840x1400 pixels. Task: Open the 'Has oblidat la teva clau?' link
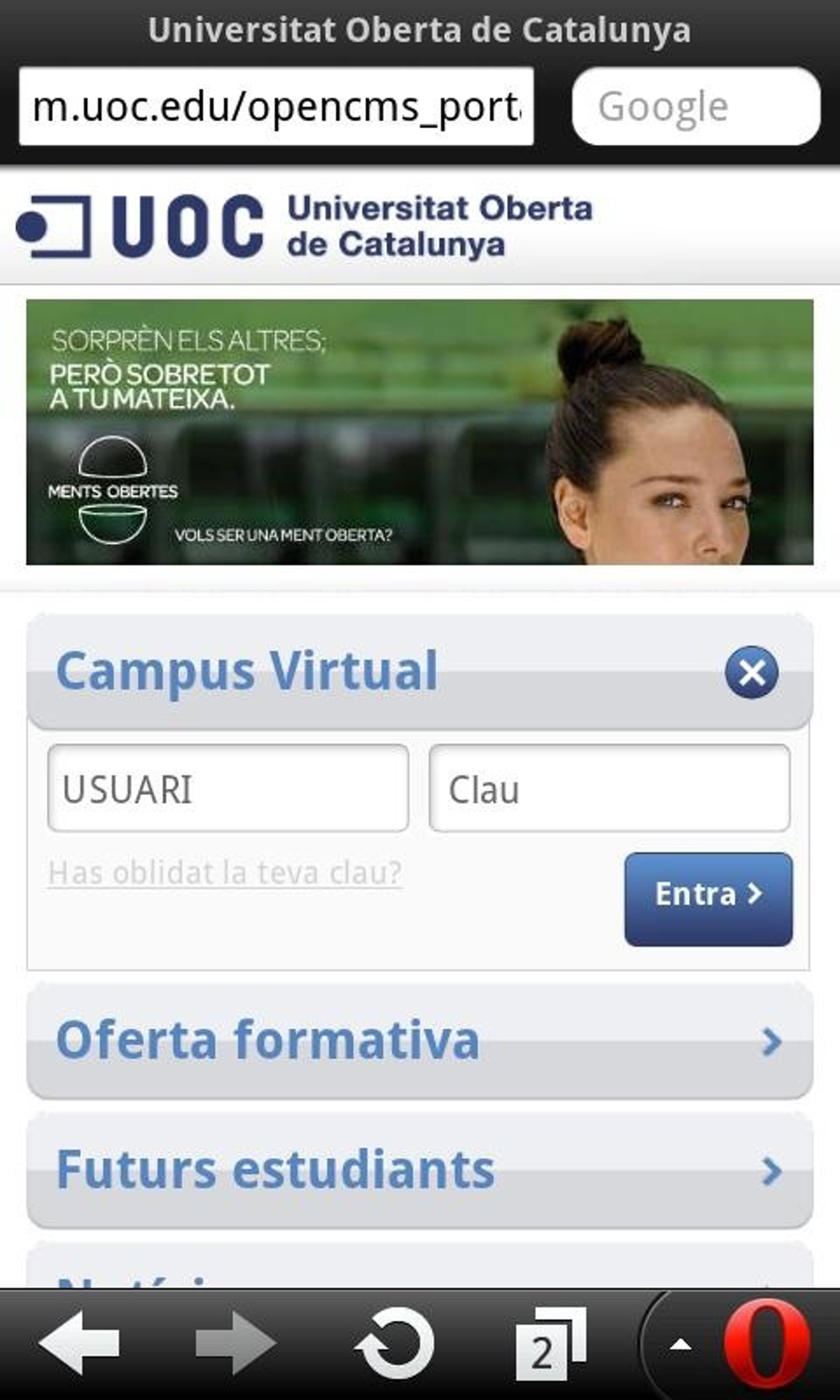pos(225,873)
